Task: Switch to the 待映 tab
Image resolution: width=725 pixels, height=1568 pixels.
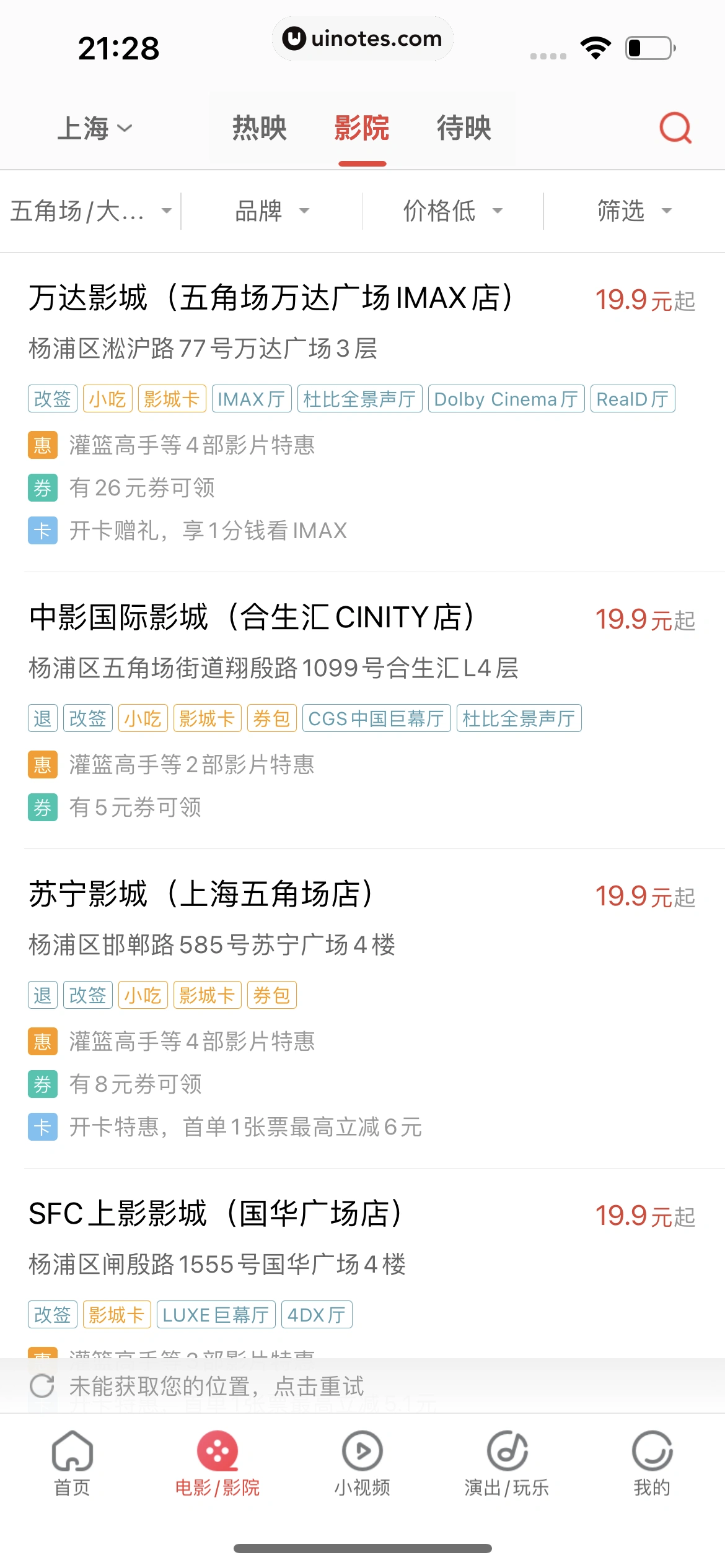Action: coord(464,128)
